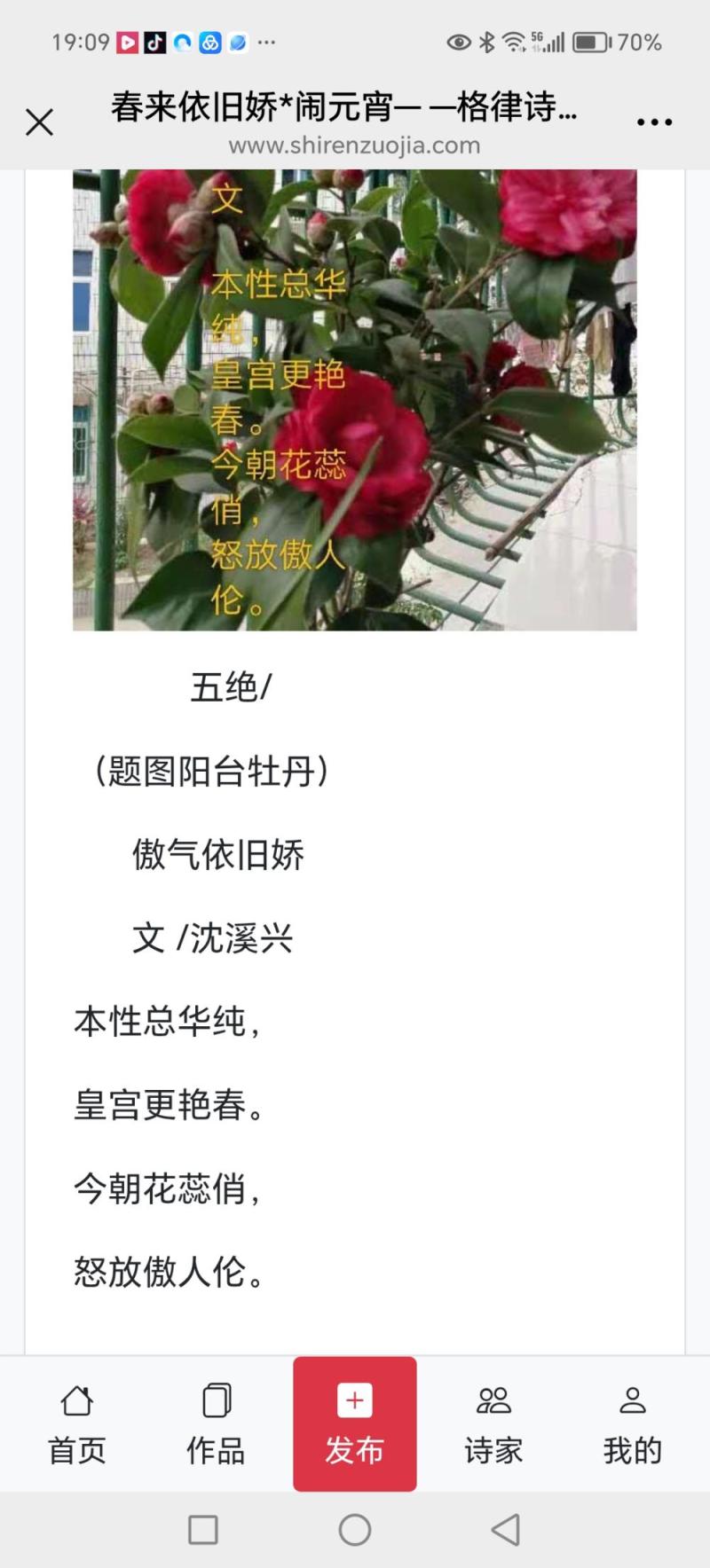710x1568 pixels.
Task: Tap the system back button
Action: (506, 1530)
